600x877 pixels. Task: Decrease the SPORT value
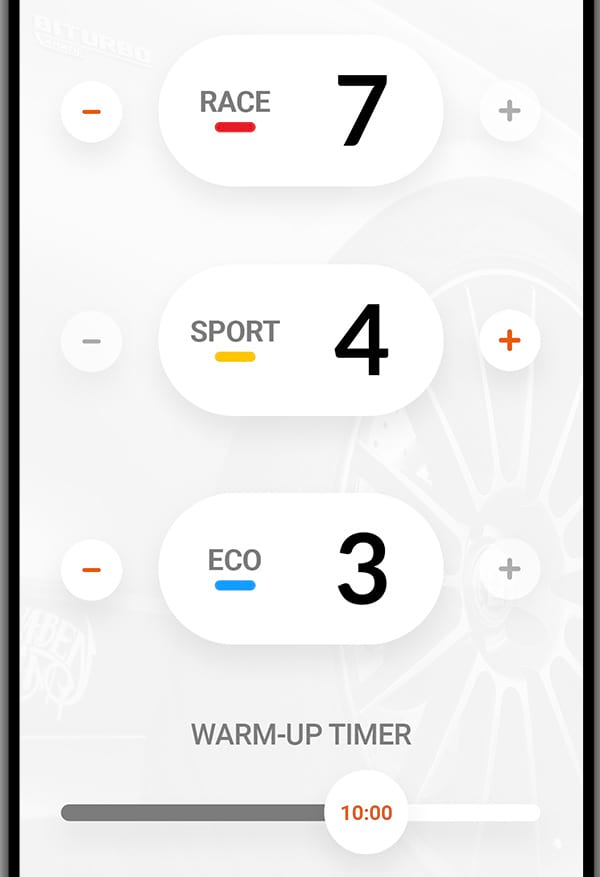point(91,341)
